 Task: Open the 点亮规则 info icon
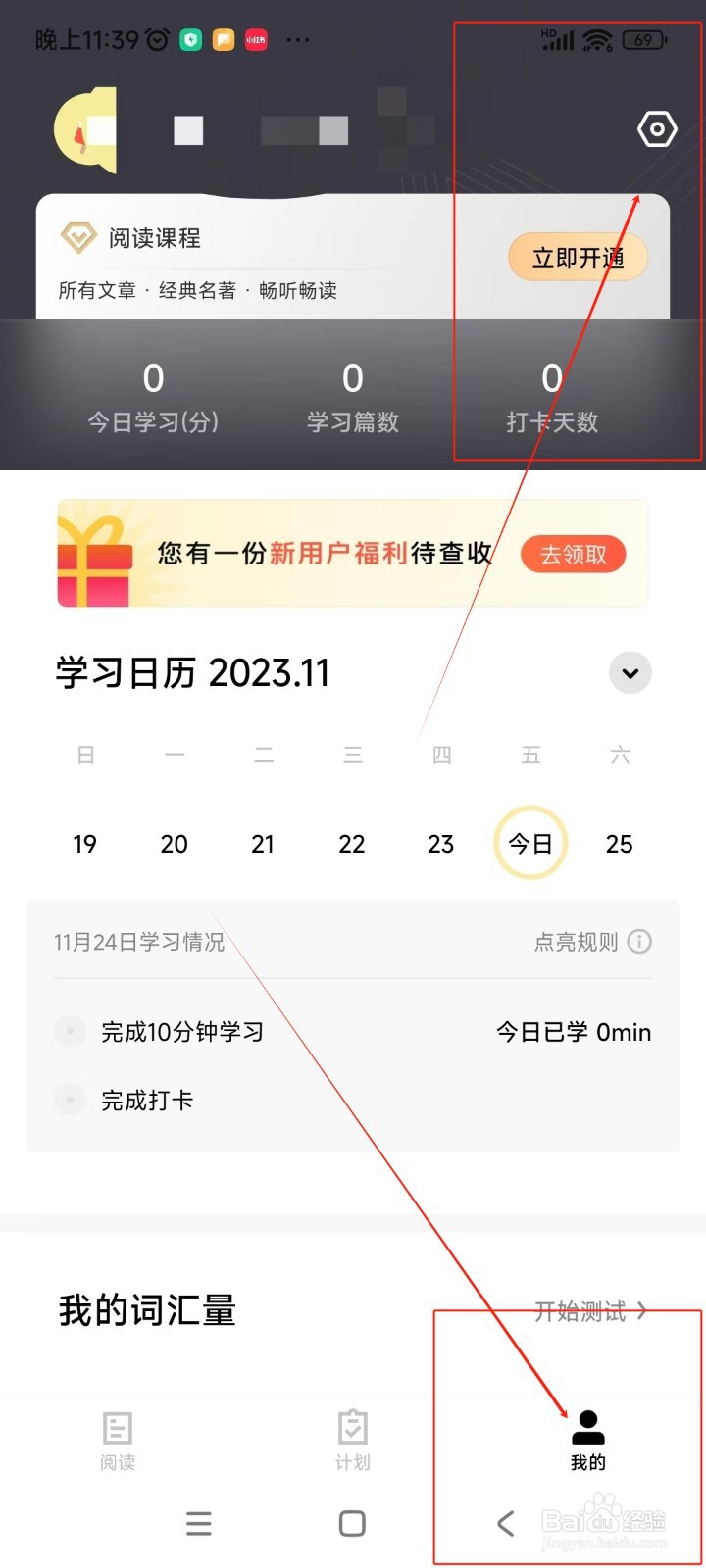point(639,942)
